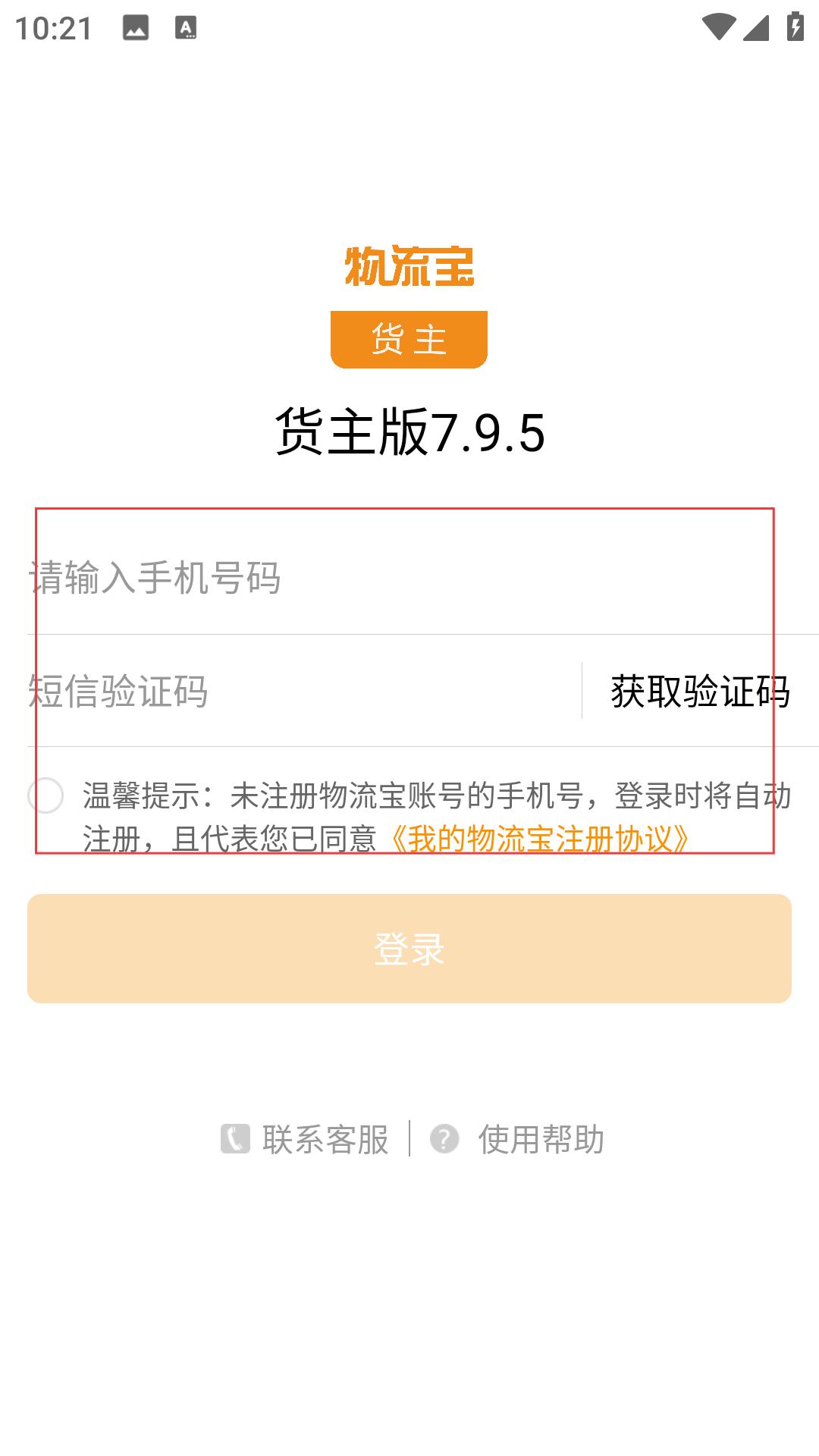Open 我的物流宝注册协议 link
The width and height of the screenshot is (819, 1456).
(x=538, y=839)
